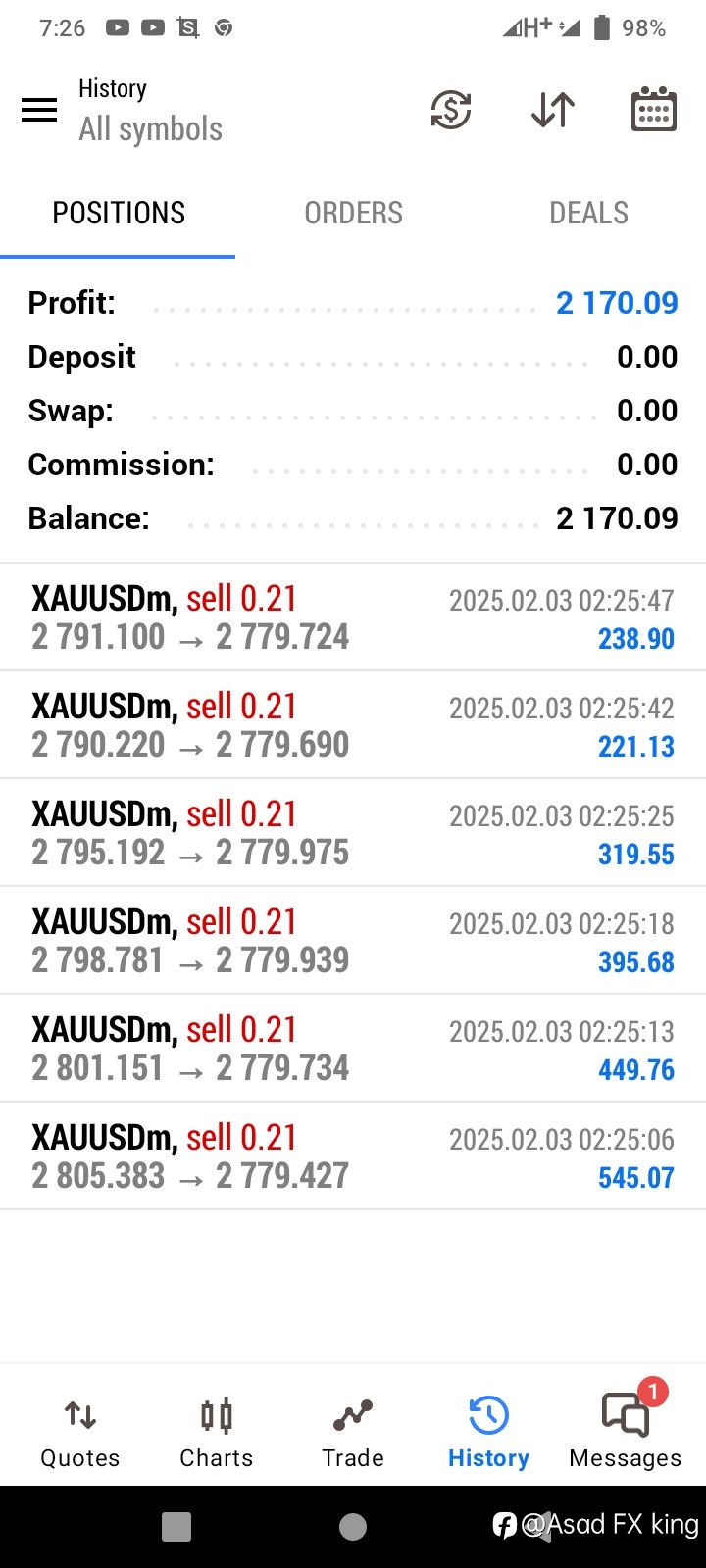Open the trade with profit 238.90
The image size is (706, 1568).
pos(353,617)
